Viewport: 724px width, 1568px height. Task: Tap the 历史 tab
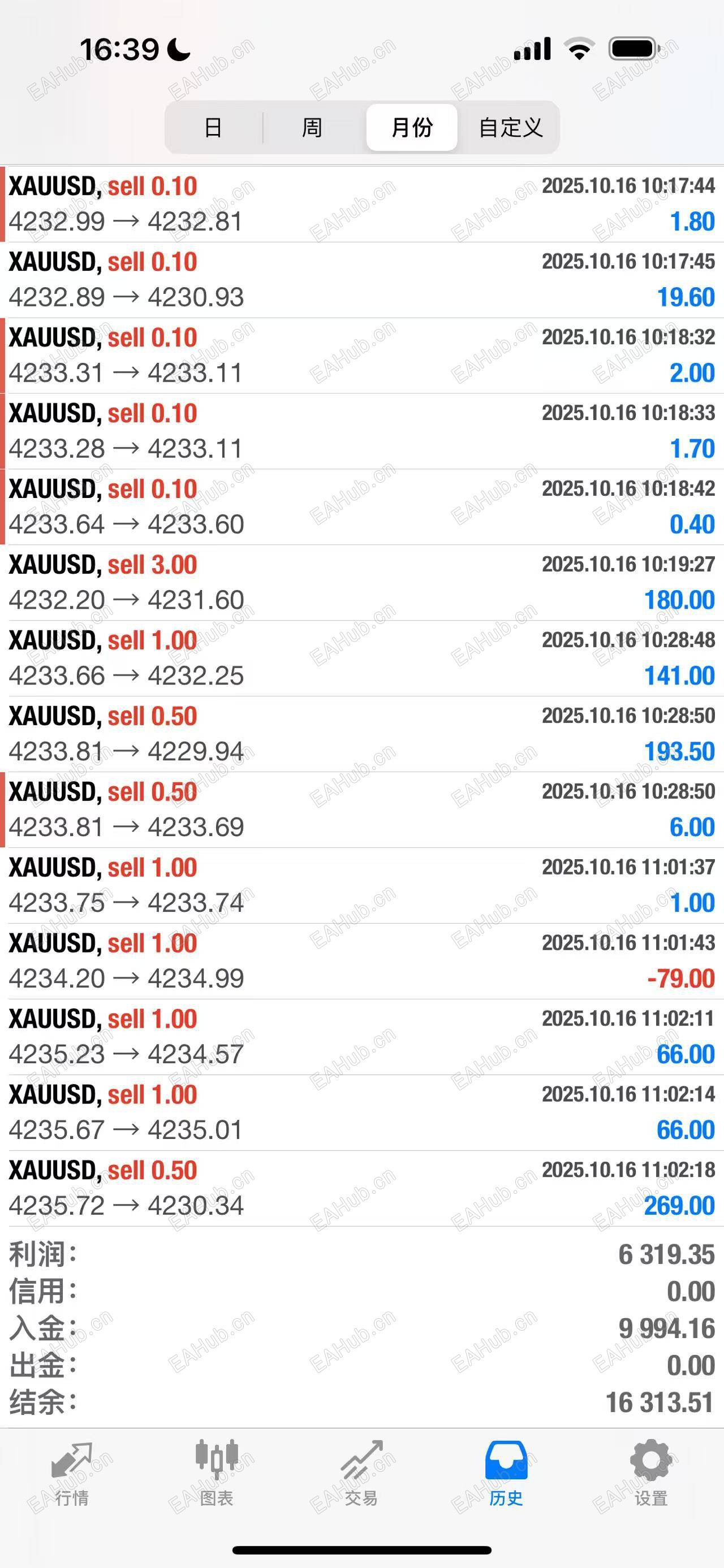(506, 1474)
